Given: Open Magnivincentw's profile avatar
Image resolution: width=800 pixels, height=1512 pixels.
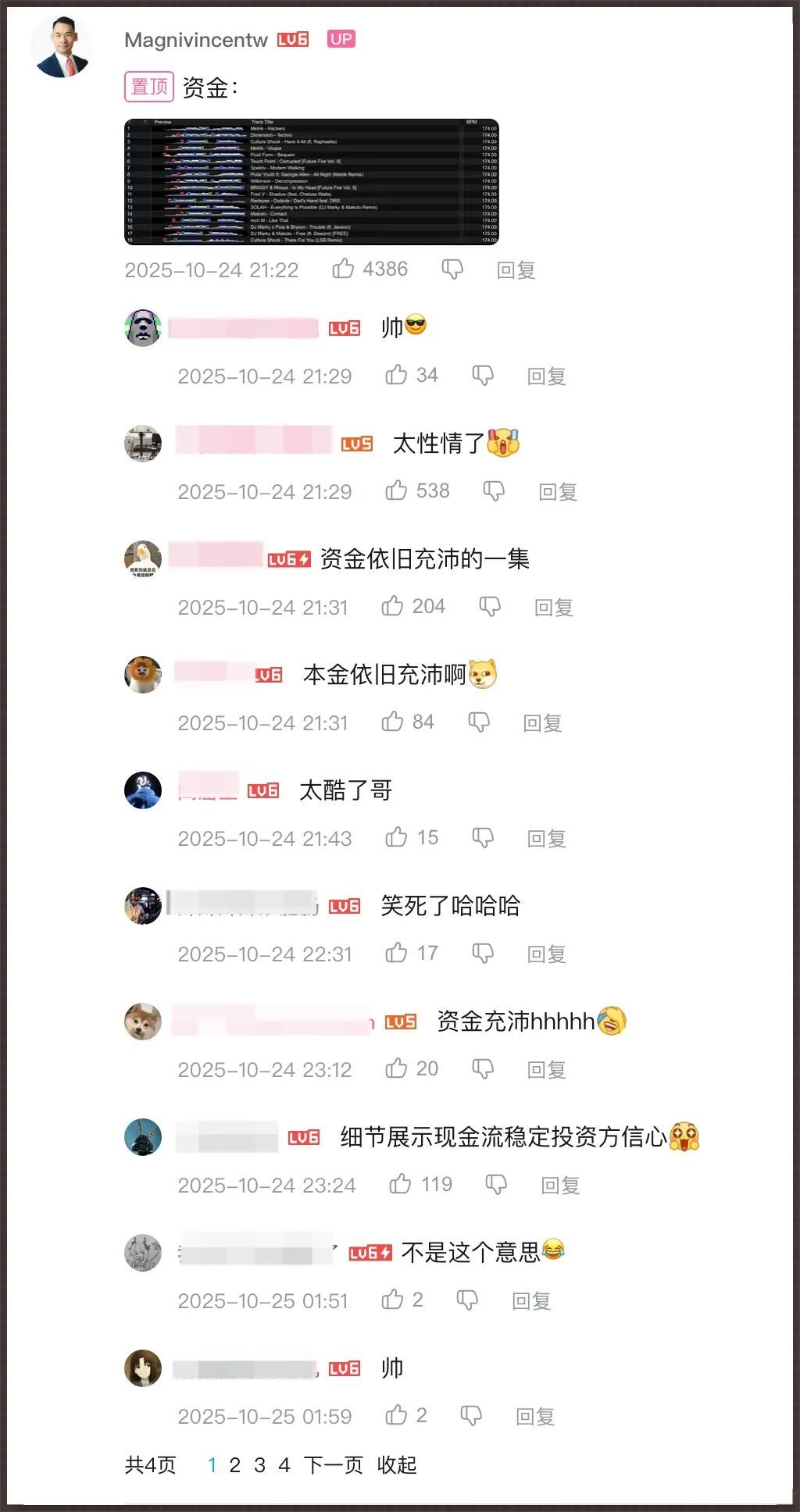Looking at the screenshot, I should coord(62,48).
